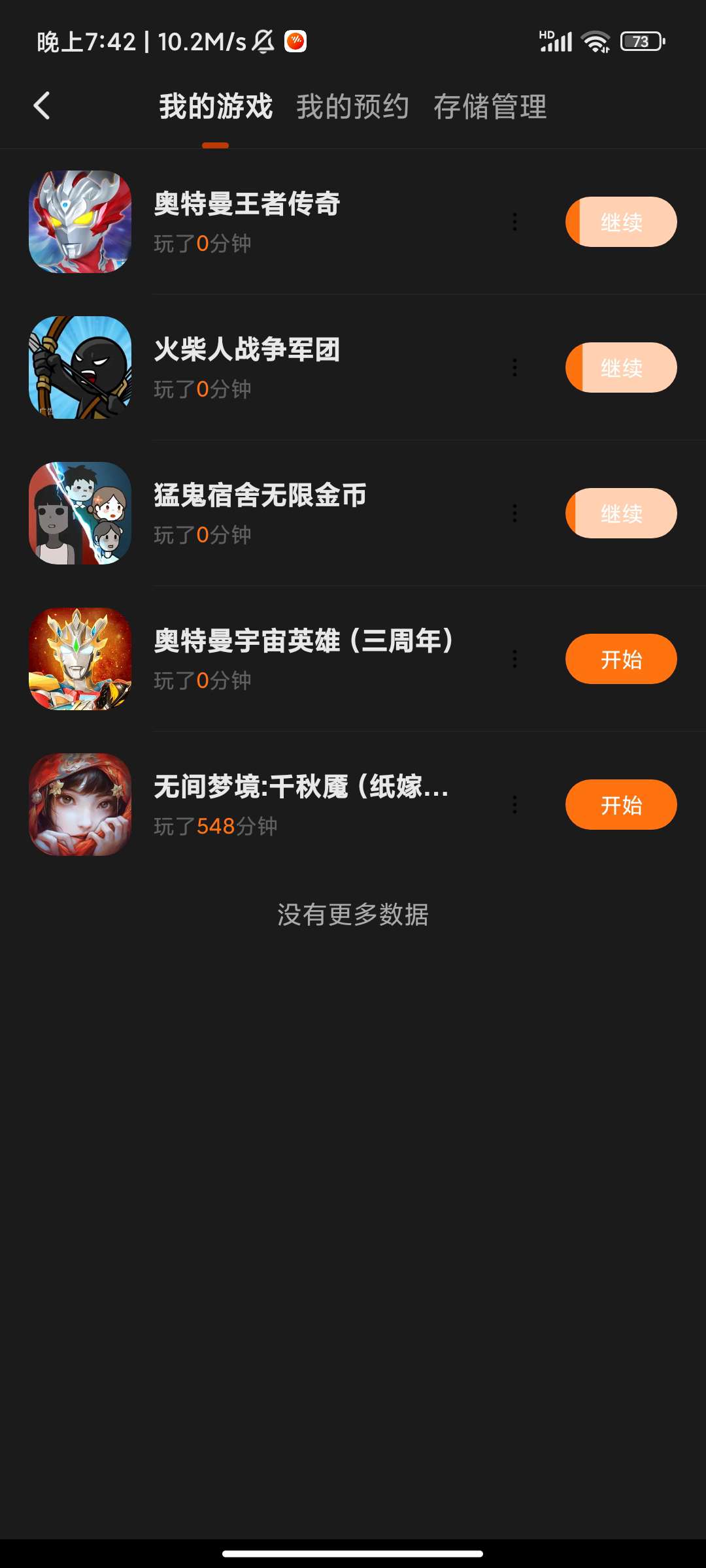Open the 奥特曼王者传奇 game icon

[80, 222]
